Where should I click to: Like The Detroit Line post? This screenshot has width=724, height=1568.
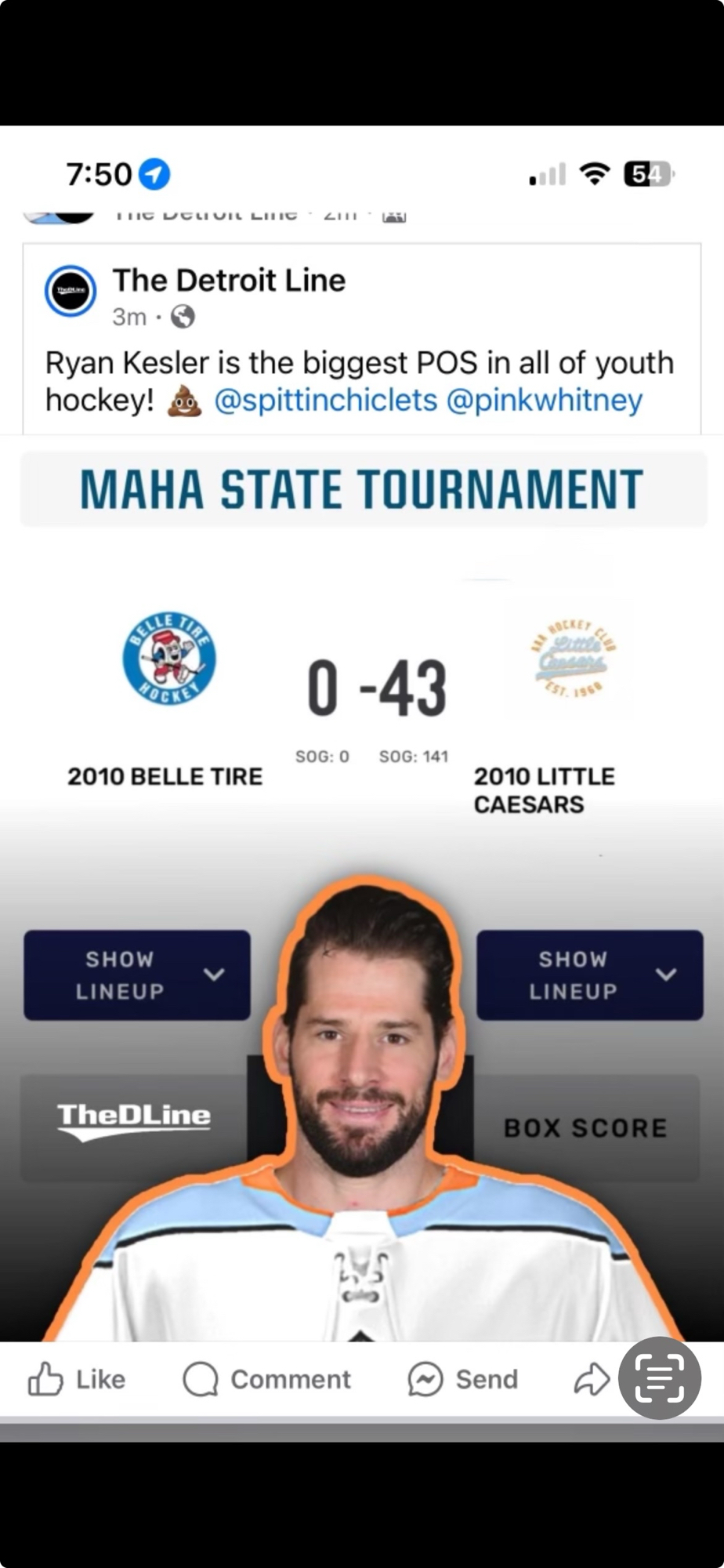pos(77,1379)
